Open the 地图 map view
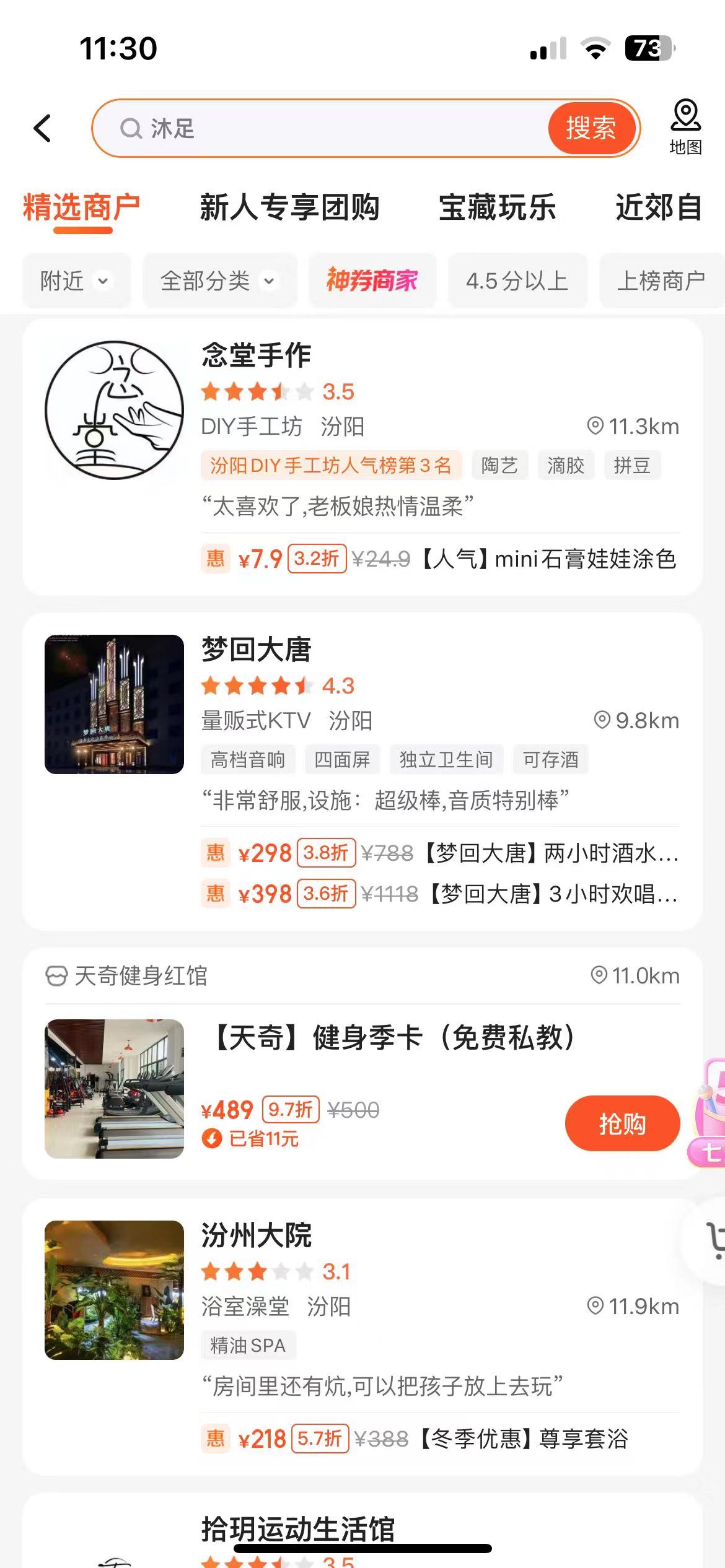 coord(685,126)
